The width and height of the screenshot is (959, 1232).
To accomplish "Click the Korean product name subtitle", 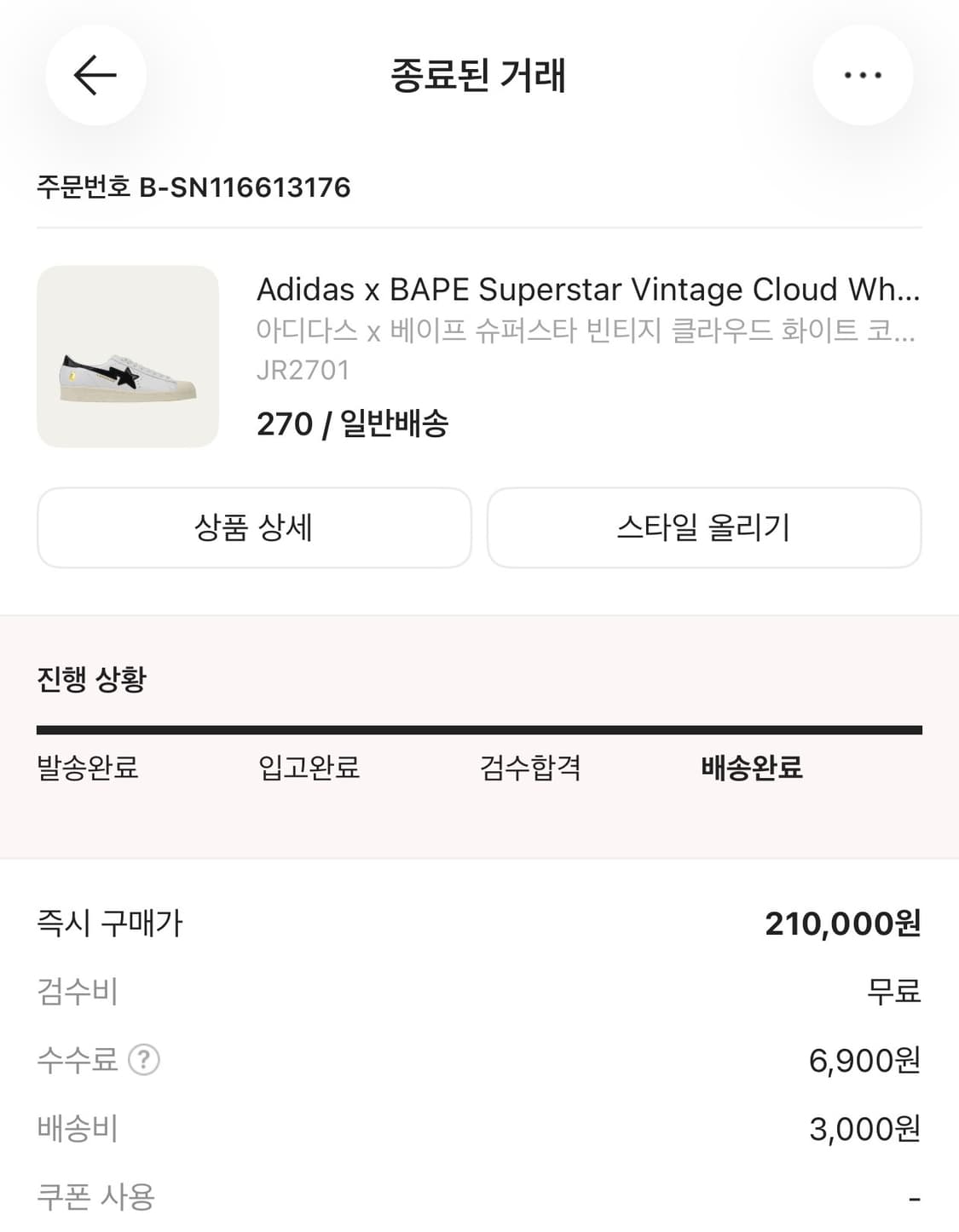I will (x=588, y=334).
